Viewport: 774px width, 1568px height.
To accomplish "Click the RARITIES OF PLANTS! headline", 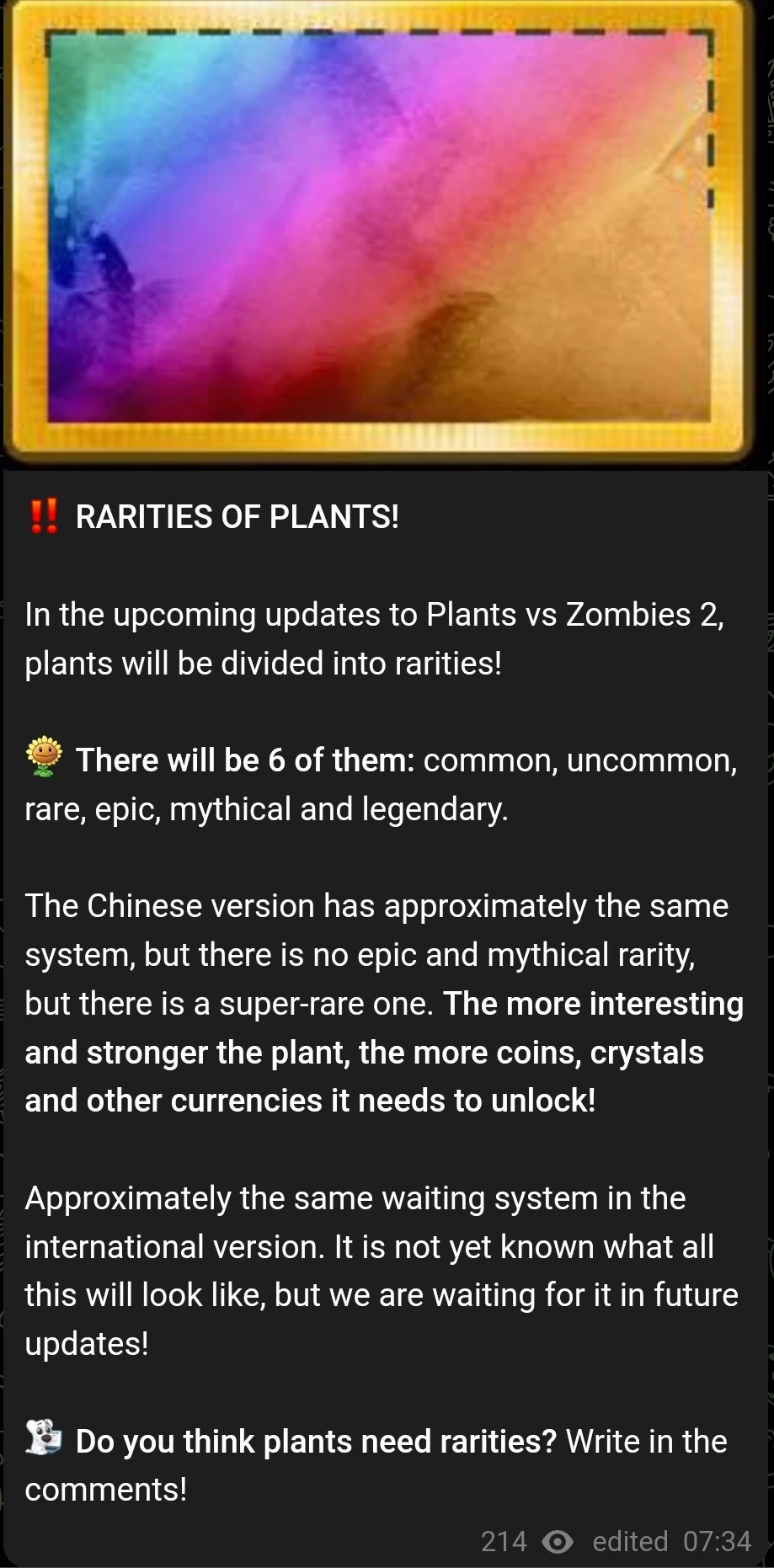I will click(x=238, y=517).
